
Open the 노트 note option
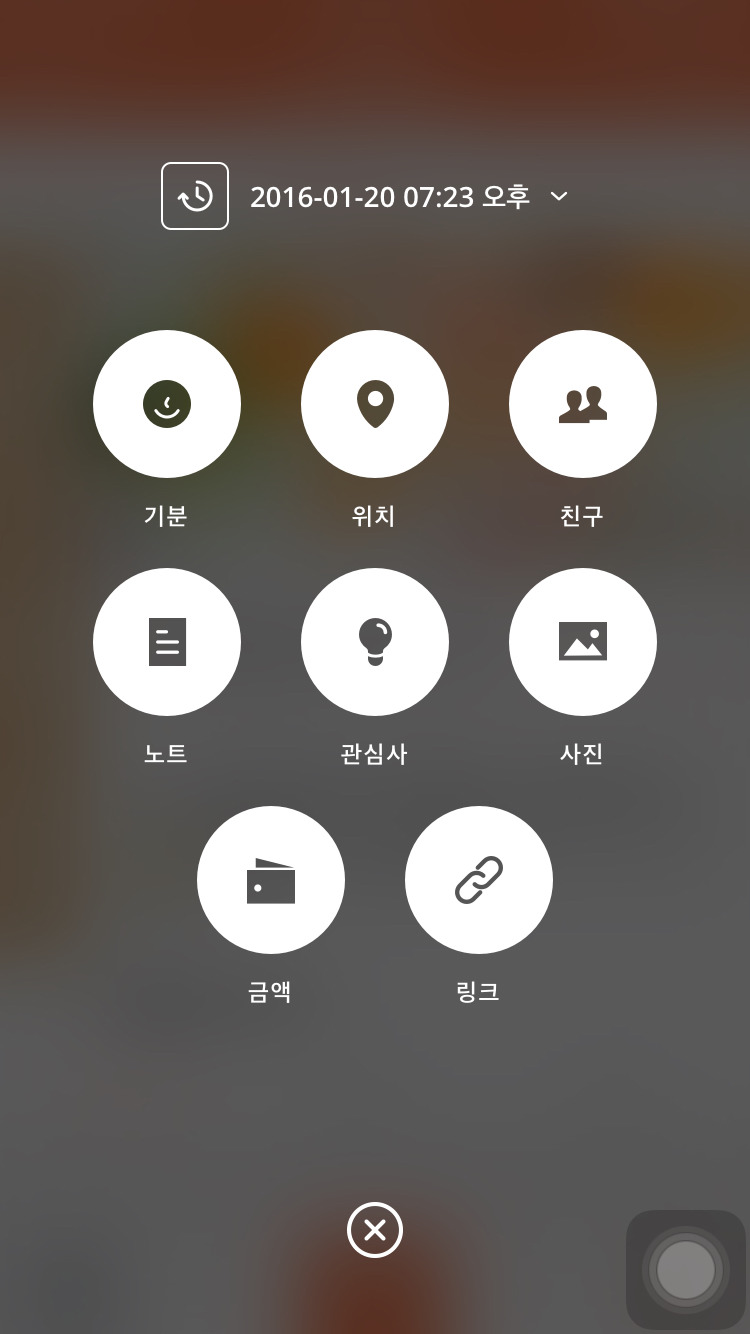167,642
